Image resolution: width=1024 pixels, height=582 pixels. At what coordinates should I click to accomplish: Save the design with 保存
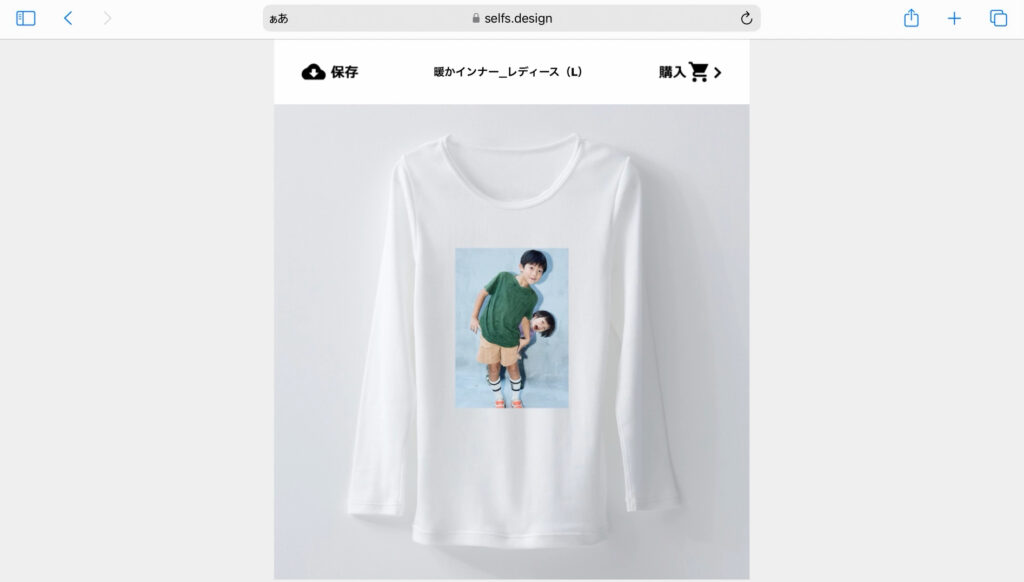pos(330,72)
